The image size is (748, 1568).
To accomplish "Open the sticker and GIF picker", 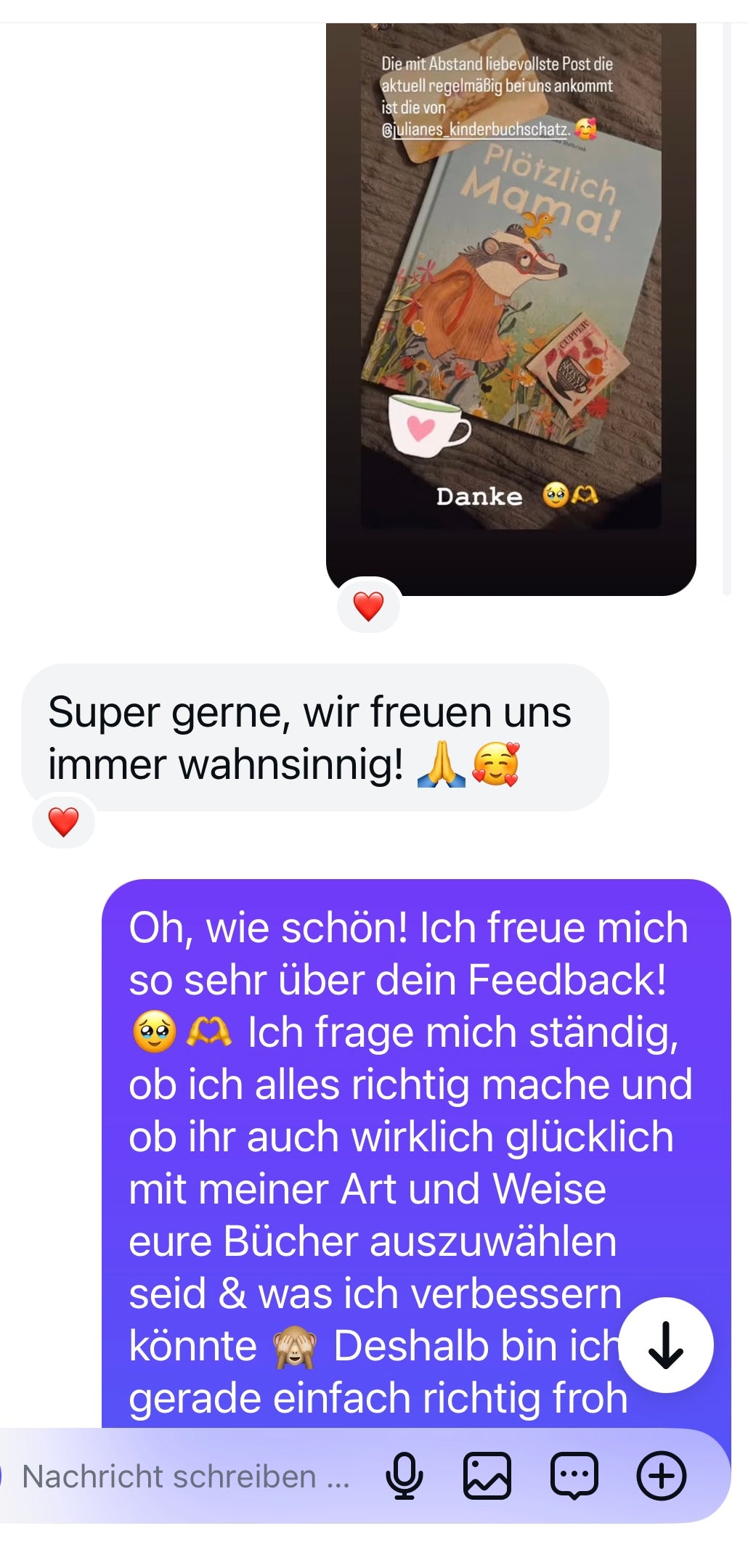I will (x=574, y=1477).
